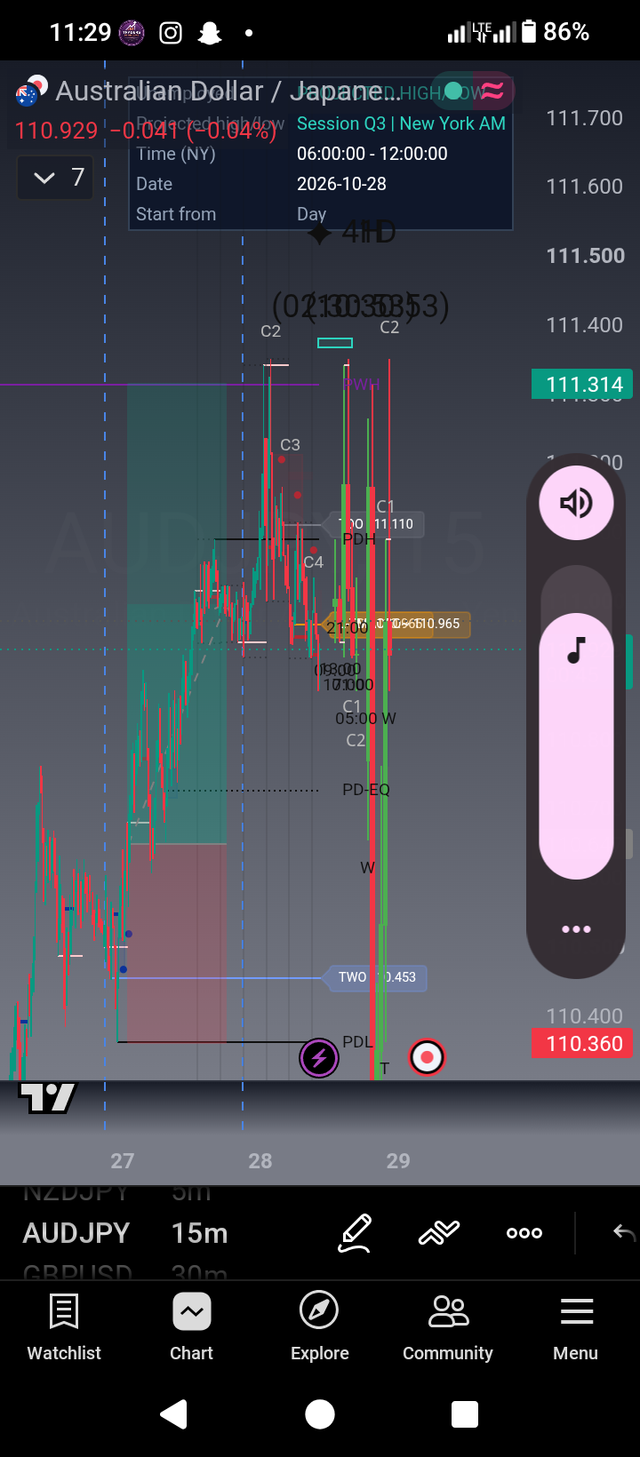Open the drawing tools pencil
Viewport: 640px width, 1457px height.
coord(355,1233)
